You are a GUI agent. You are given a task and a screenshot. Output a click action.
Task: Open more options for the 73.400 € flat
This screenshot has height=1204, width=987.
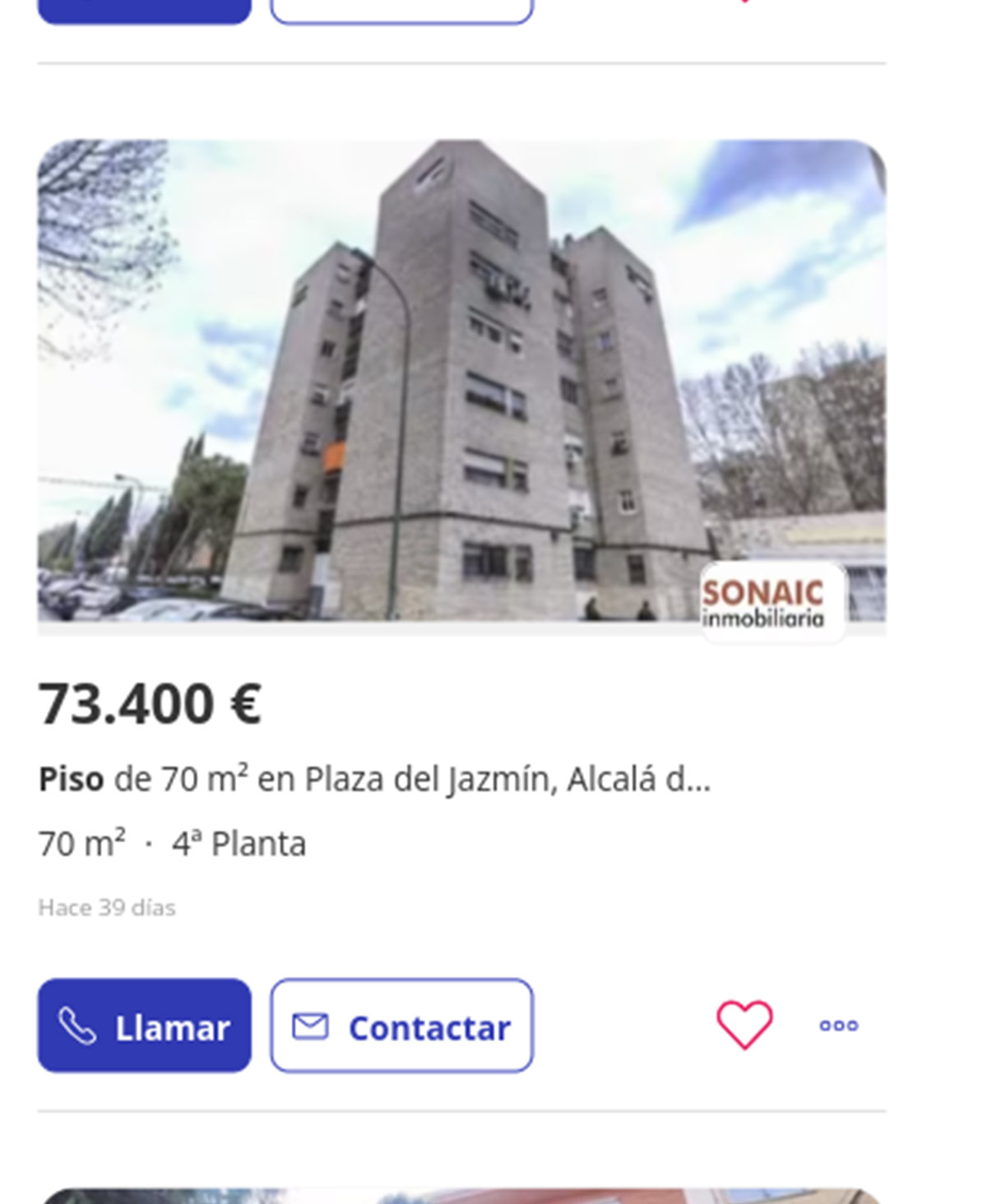click(839, 1026)
